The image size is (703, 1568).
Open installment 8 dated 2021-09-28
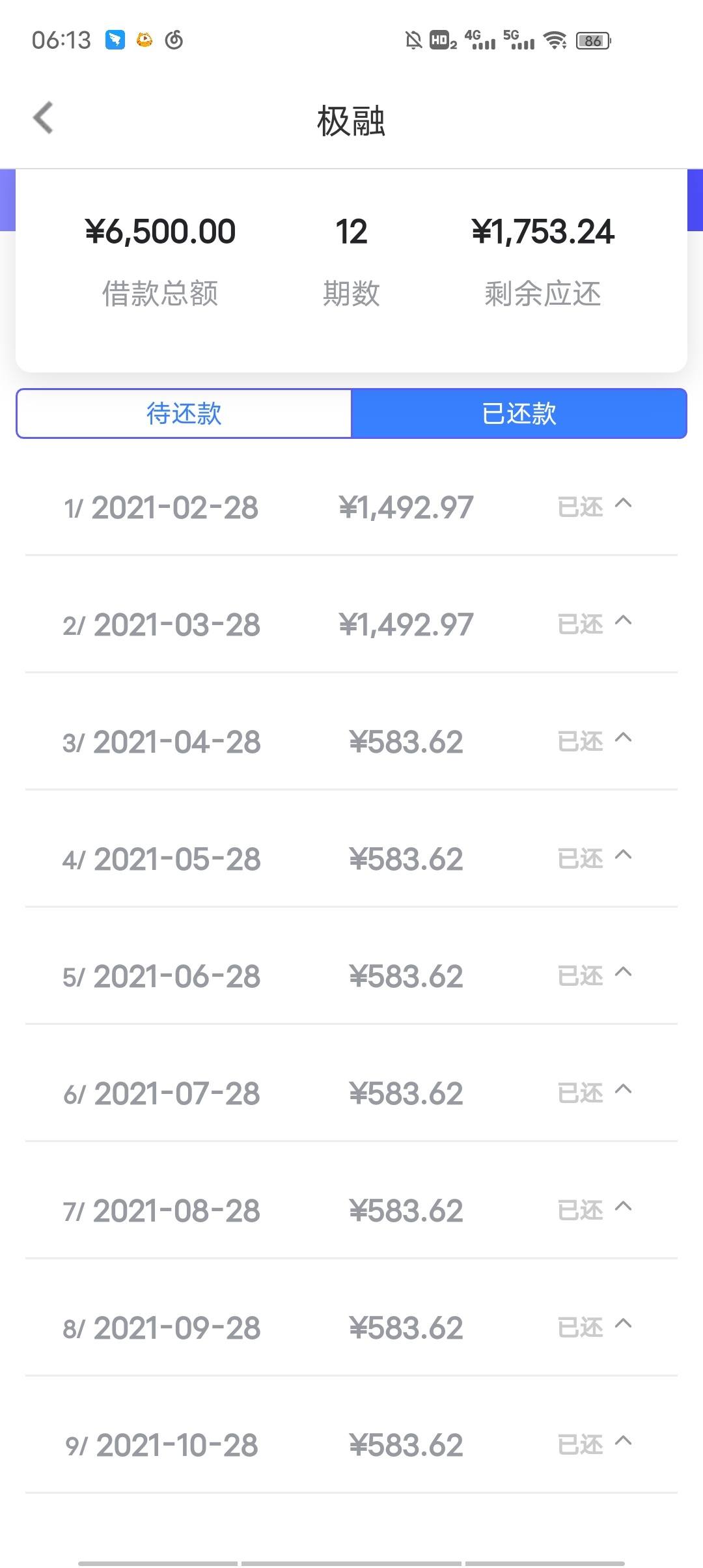click(x=351, y=1328)
